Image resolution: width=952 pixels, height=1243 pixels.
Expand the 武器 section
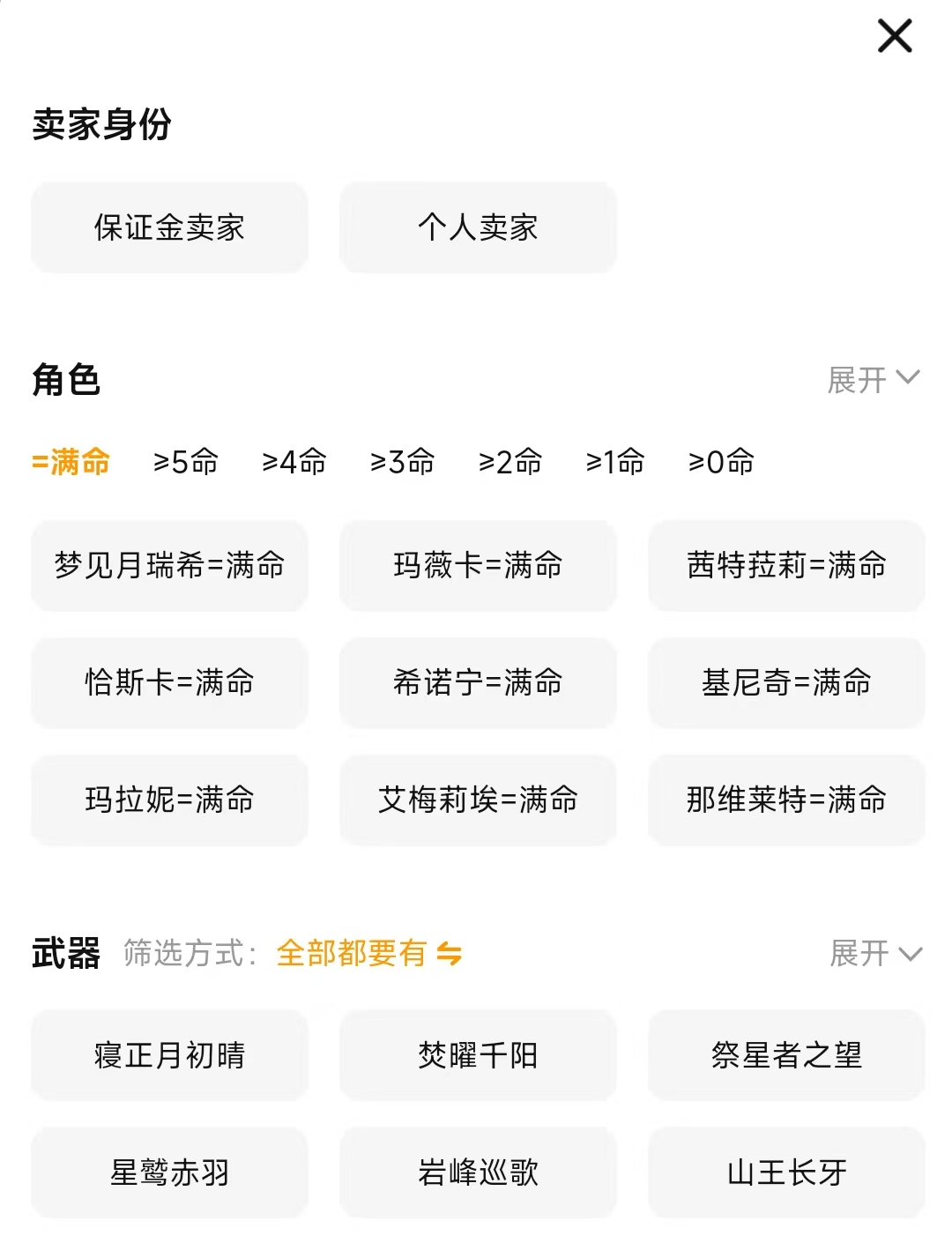click(x=874, y=953)
